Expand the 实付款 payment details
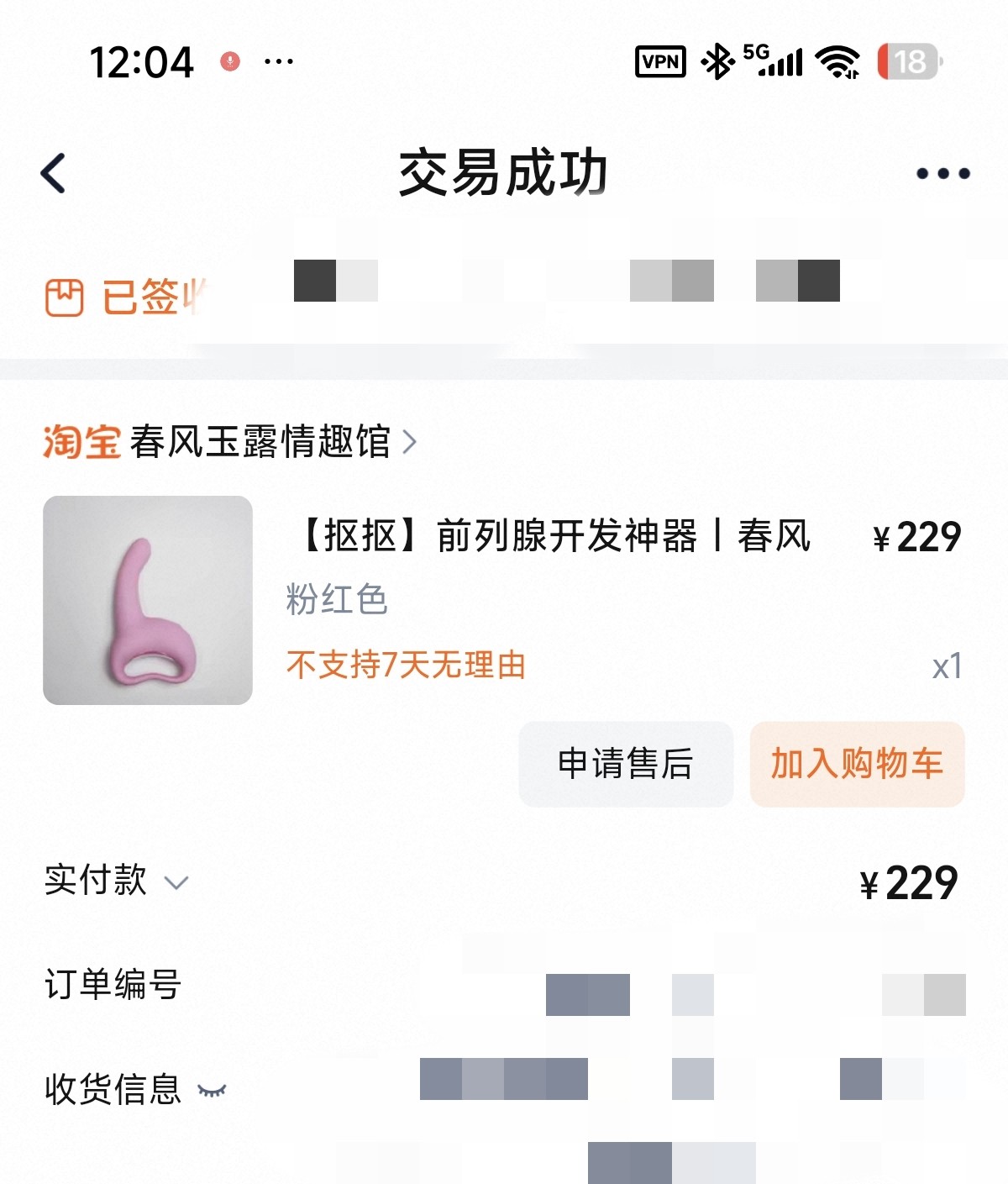 coord(176,883)
